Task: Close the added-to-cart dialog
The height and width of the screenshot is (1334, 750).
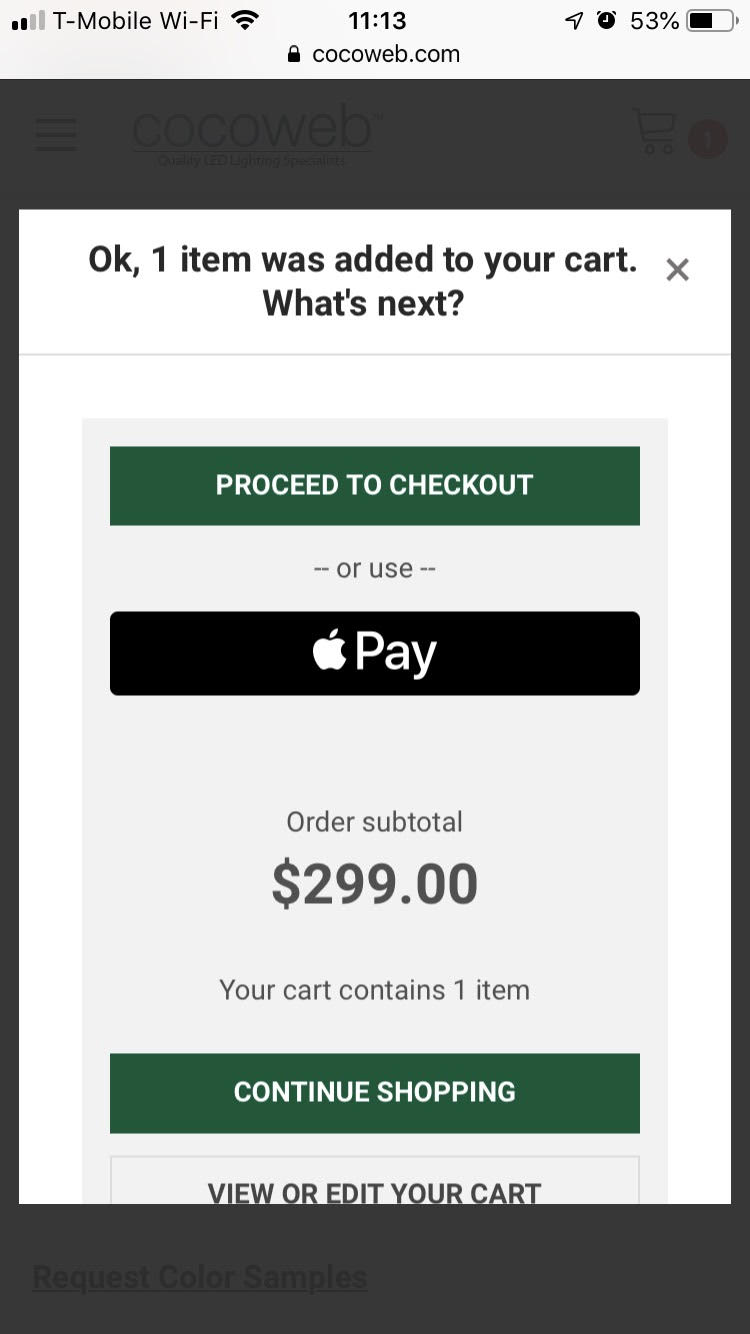Action: [x=677, y=270]
